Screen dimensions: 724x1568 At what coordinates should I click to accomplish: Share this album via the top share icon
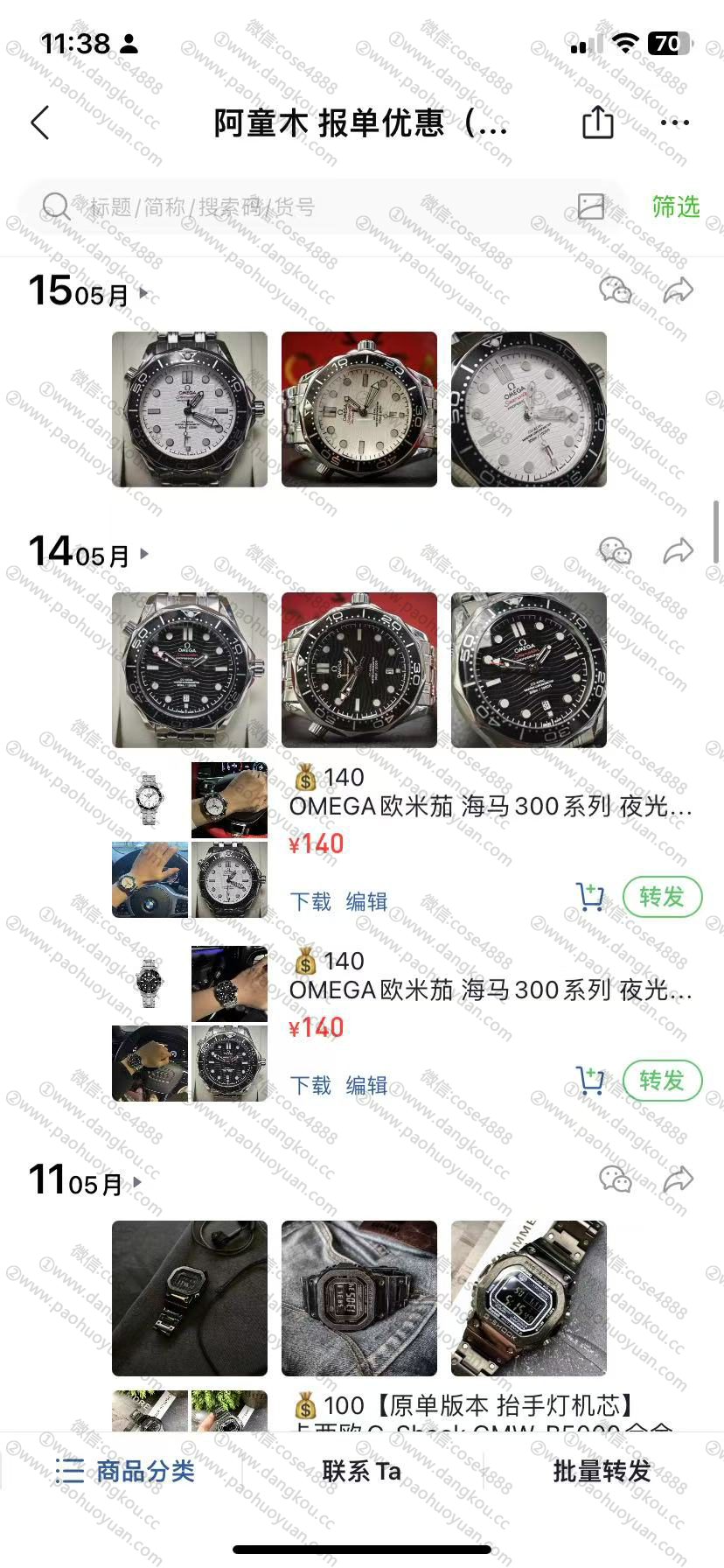pyautogui.click(x=598, y=122)
